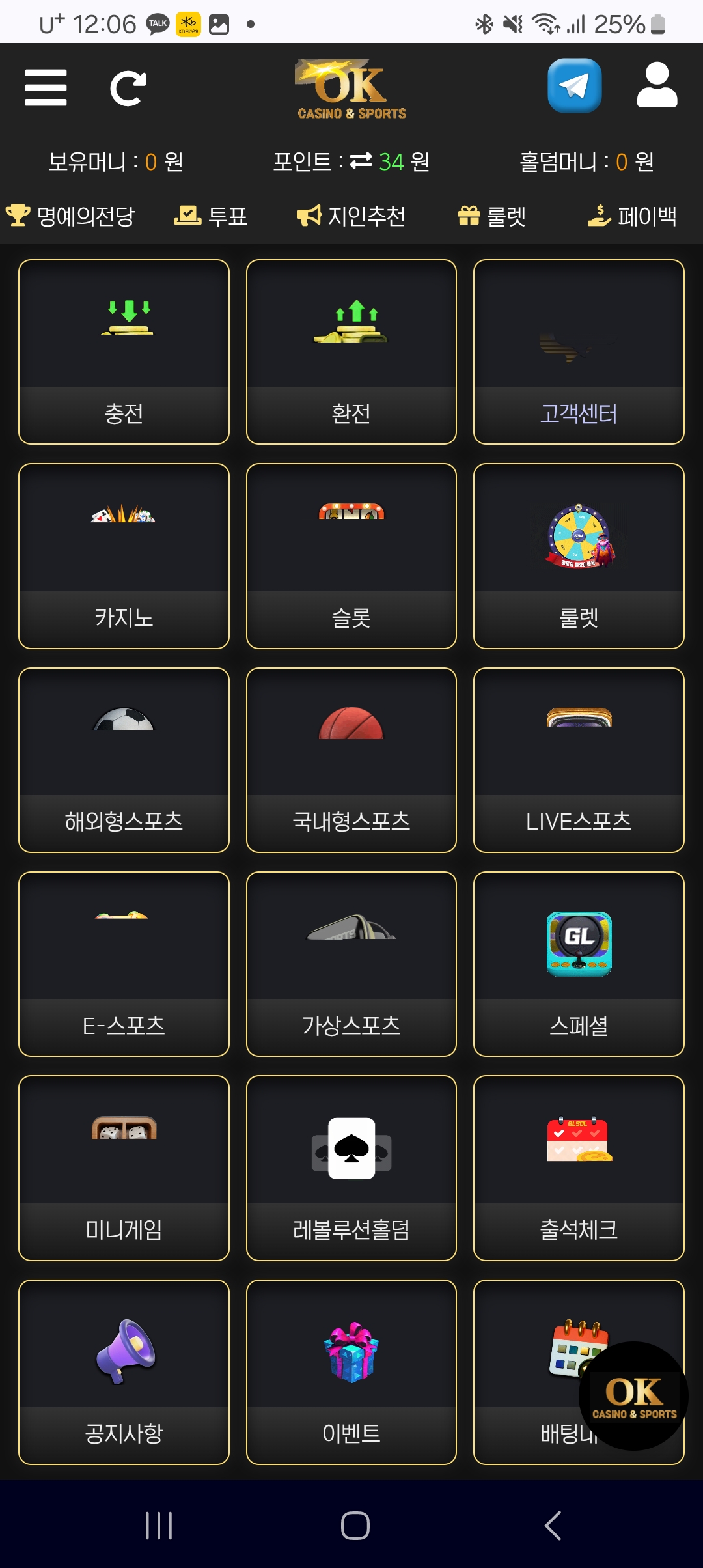Image resolution: width=703 pixels, height=1568 pixels.
Task: Refresh the page with the reload icon
Action: pyautogui.click(x=128, y=87)
